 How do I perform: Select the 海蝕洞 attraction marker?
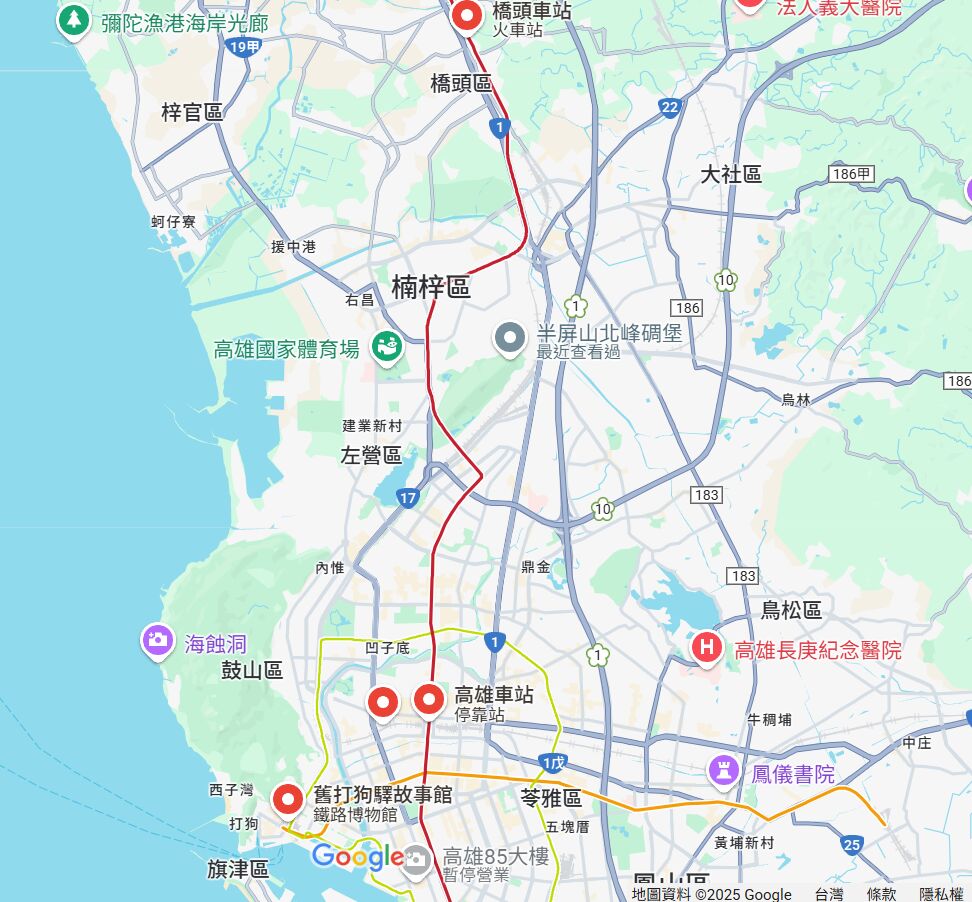click(158, 641)
